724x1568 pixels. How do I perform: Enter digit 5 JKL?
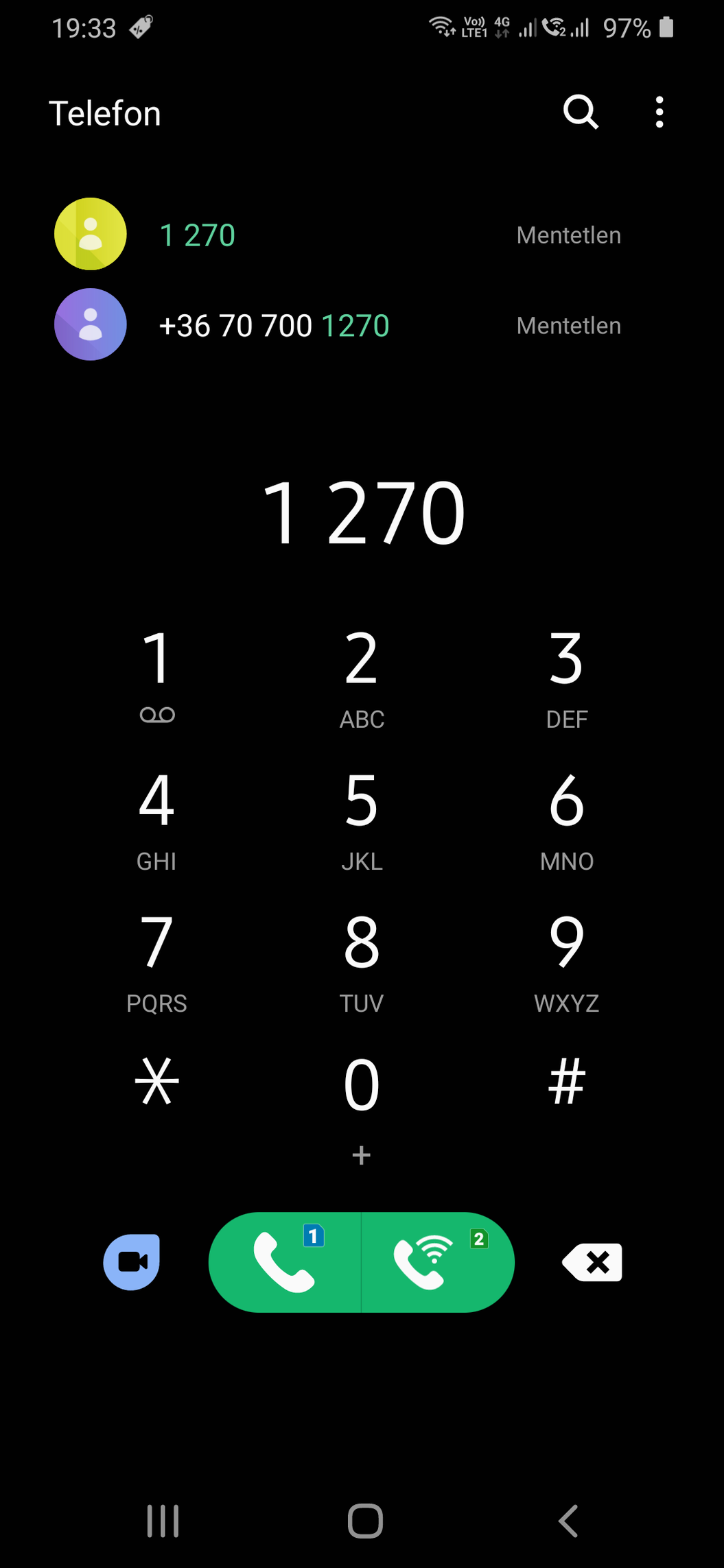(362, 818)
